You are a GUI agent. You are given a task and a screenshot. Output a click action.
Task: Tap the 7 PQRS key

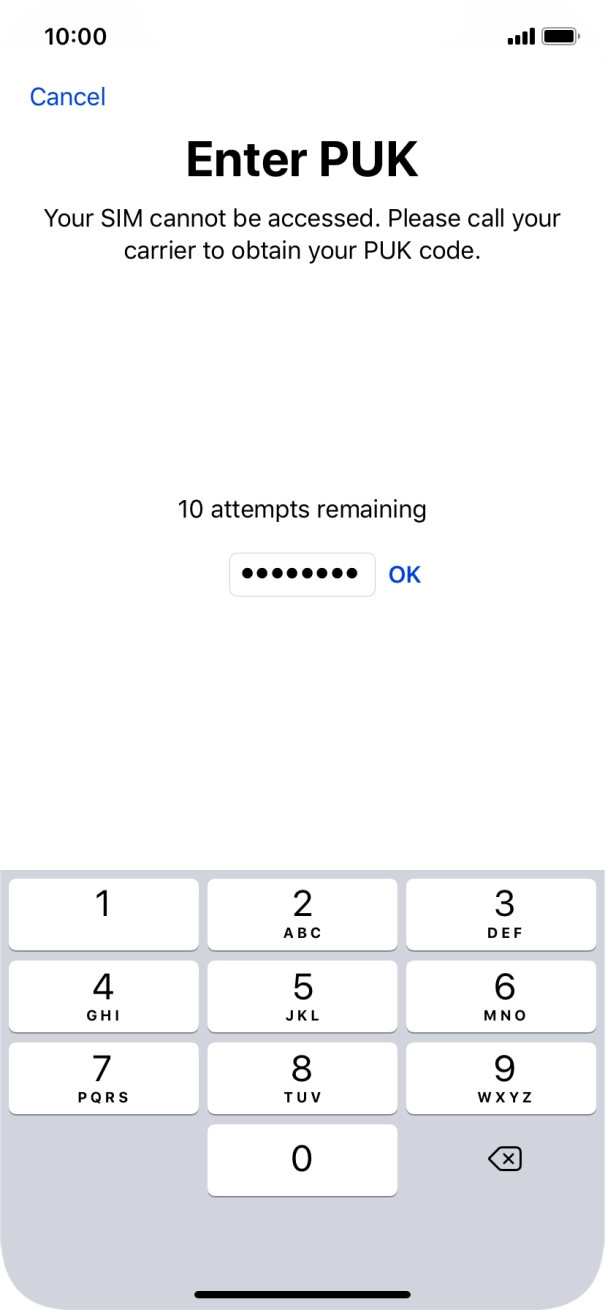coord(103,1078)
